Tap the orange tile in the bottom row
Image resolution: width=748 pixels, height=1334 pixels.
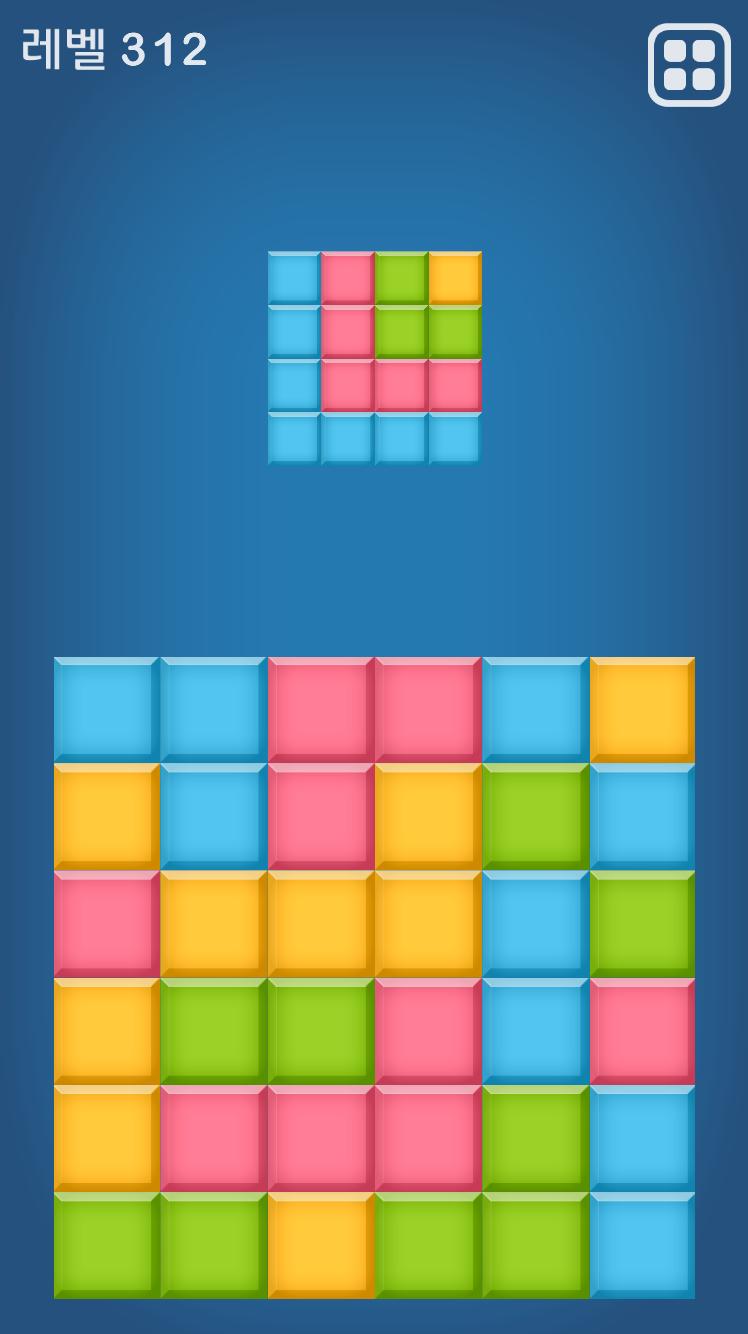coord(320,1245)
